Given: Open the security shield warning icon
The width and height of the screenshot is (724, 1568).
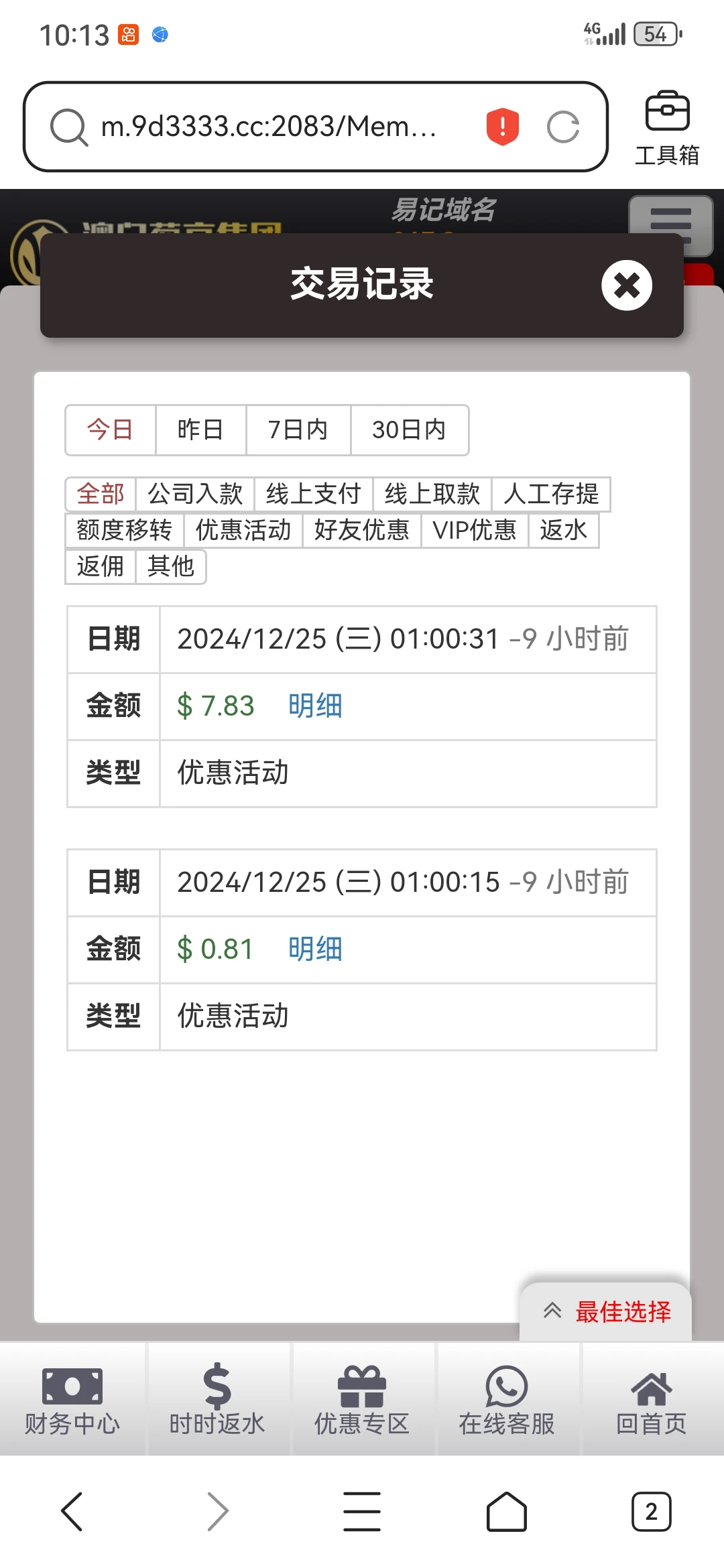Looking at the screenshot, I should pyautogui.click(x=501, y=126).
